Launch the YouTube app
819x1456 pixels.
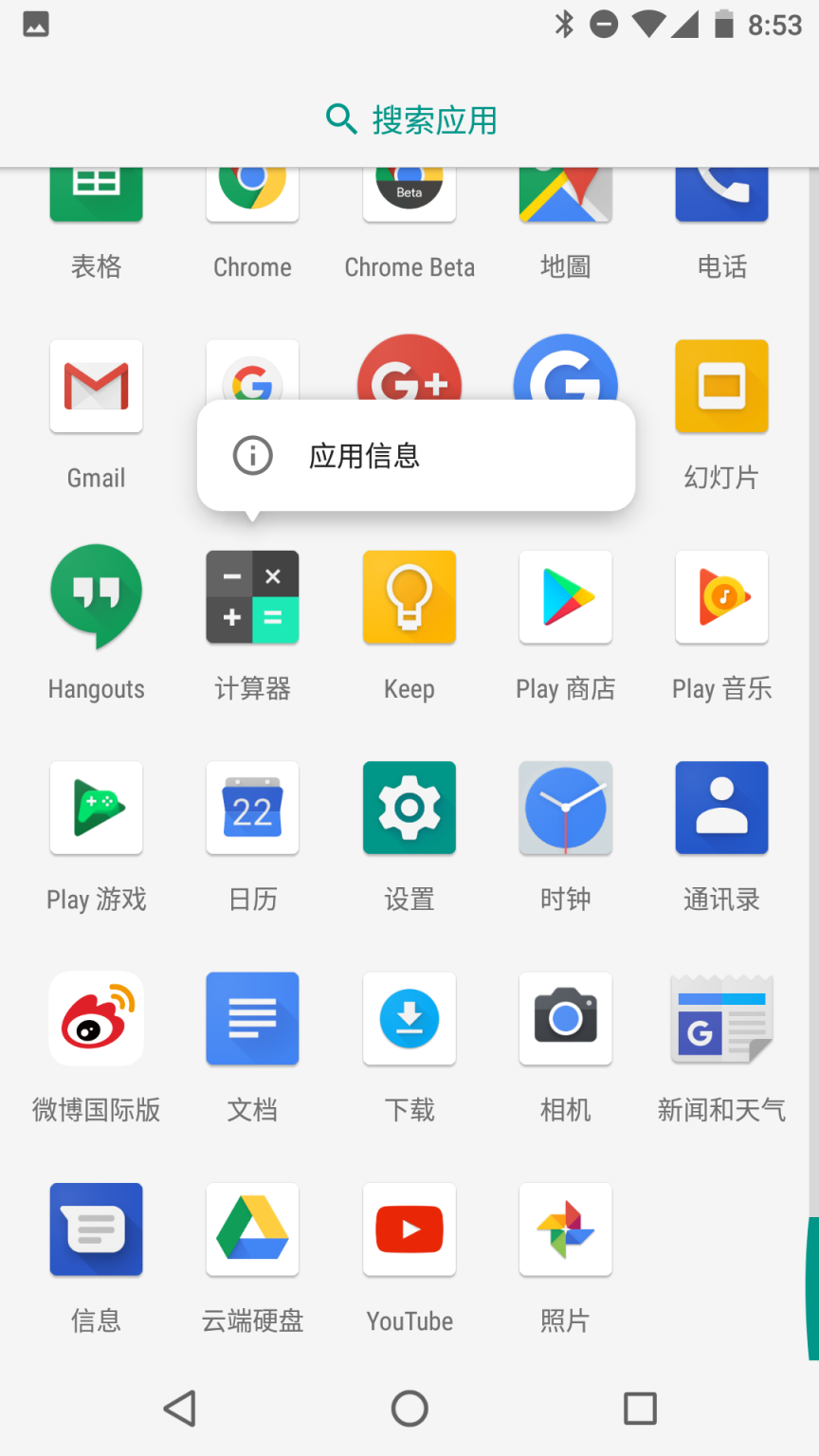pyautogui.click(x=409, y=1229)
